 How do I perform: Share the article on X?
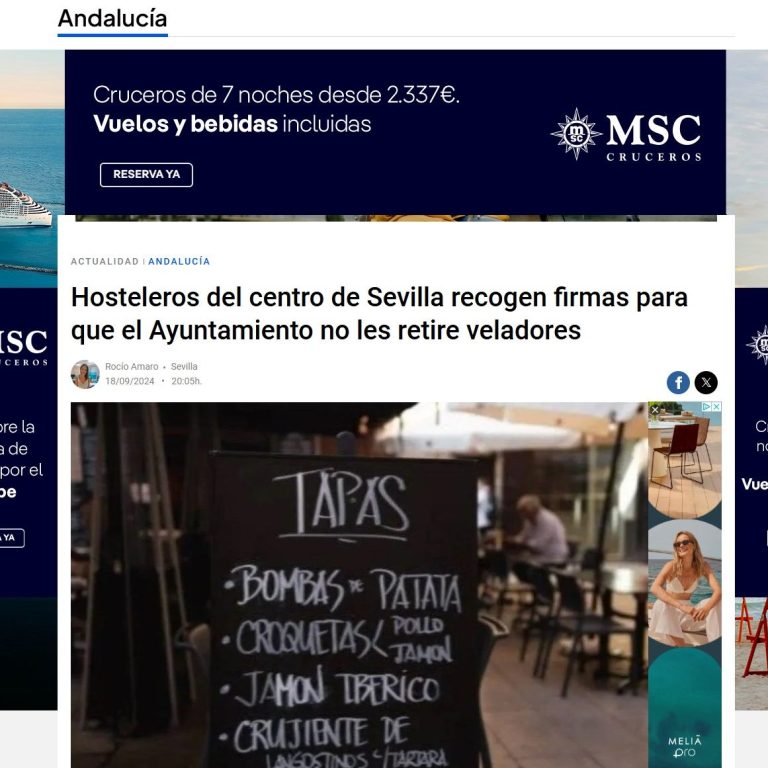coord(706,382)
